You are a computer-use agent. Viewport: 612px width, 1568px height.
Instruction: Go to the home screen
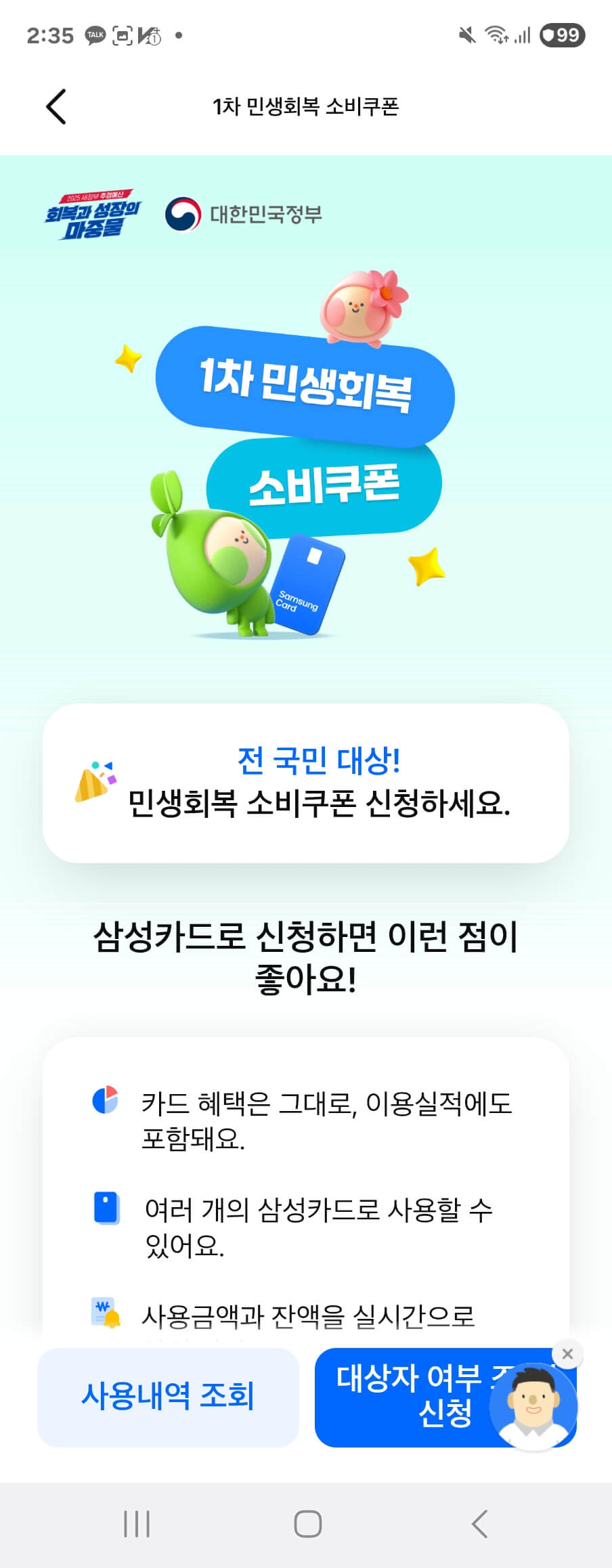307,1524
